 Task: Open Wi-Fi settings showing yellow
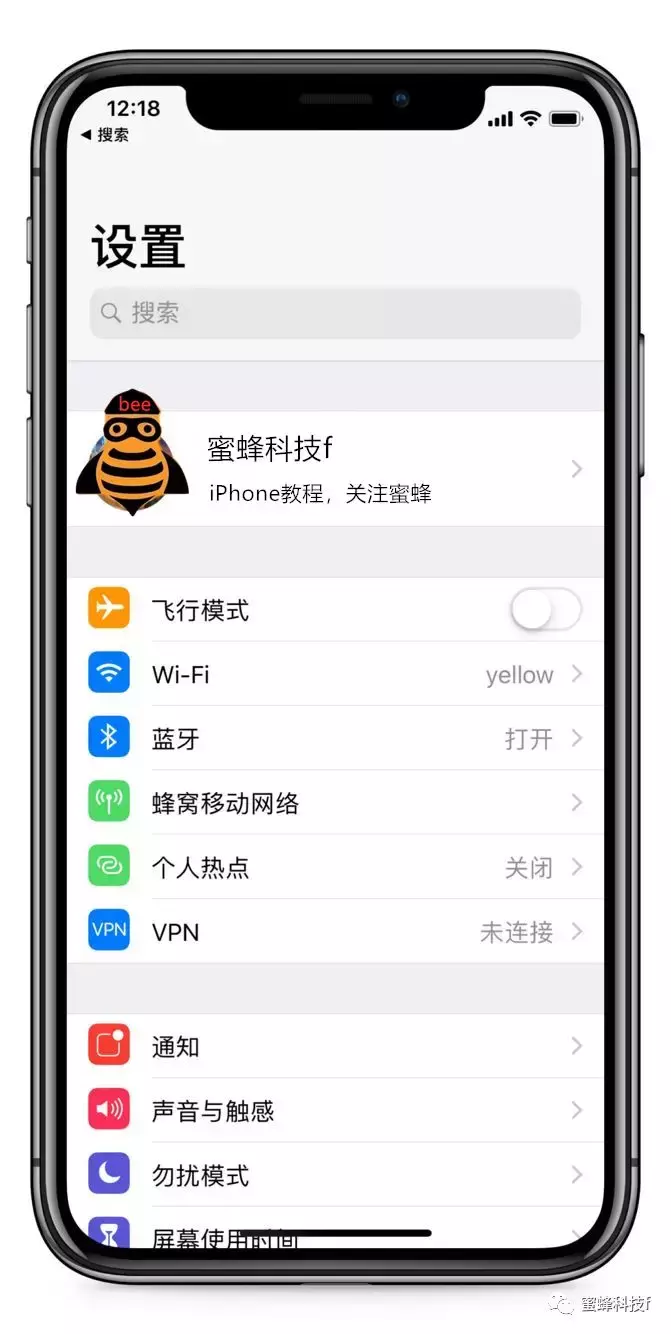pyautogui.click(x=335, y=674)
